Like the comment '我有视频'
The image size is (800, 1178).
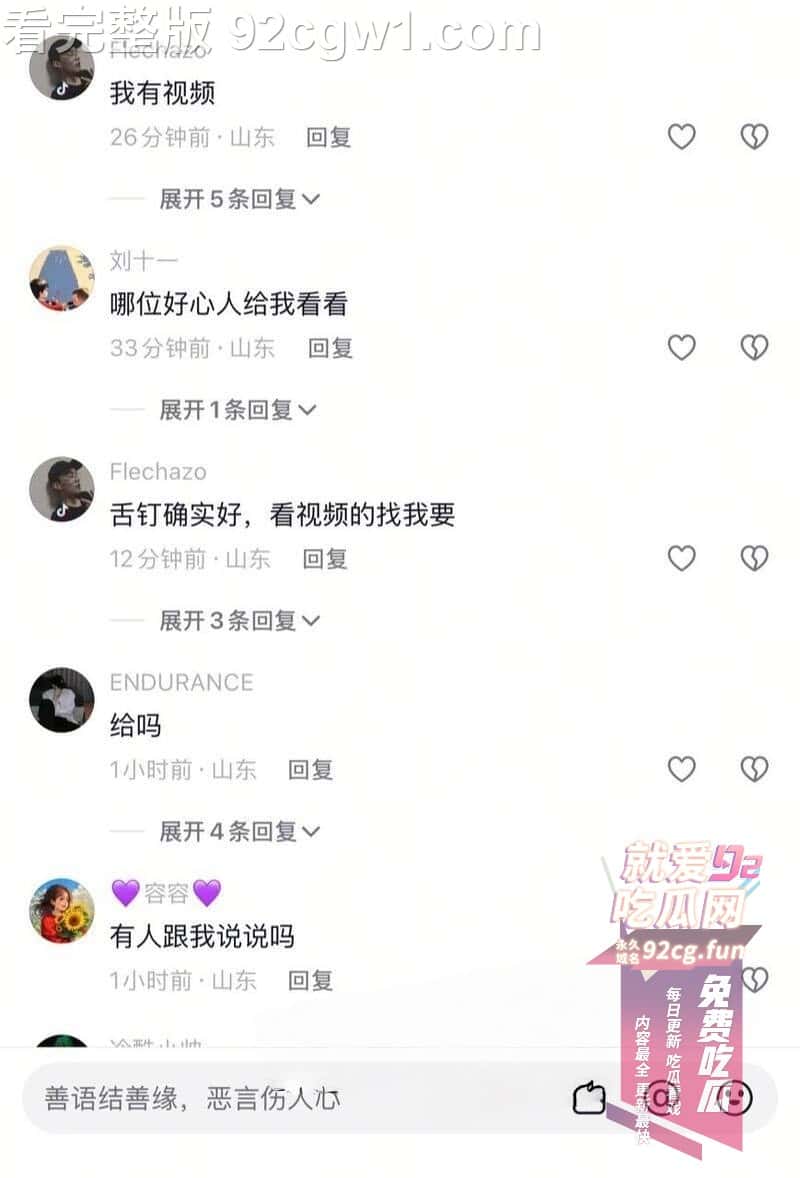(681, 137)
